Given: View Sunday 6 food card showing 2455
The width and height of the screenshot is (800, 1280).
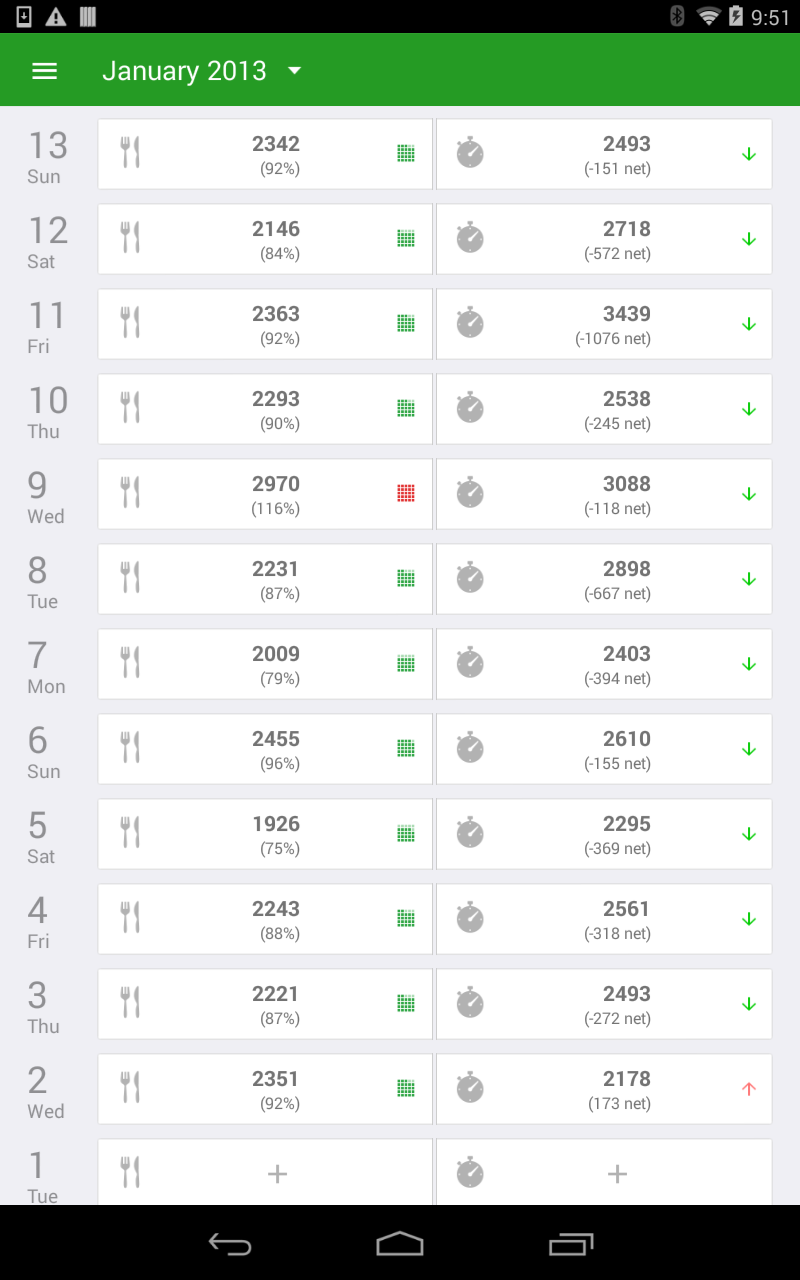Looking at the screenshot, I should pos(265,749).
